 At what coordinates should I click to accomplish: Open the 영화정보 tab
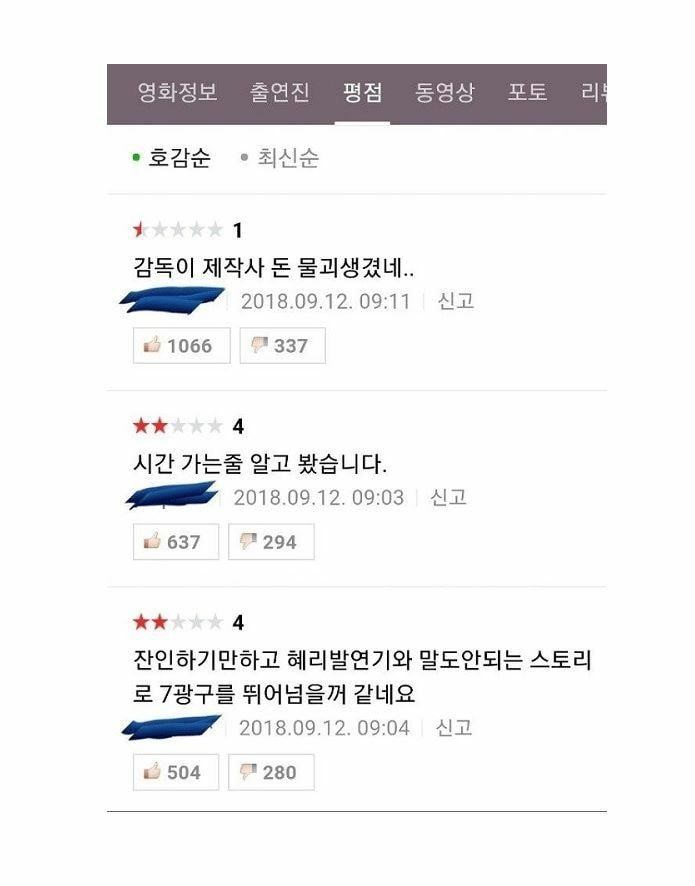(x=177, y=93)
